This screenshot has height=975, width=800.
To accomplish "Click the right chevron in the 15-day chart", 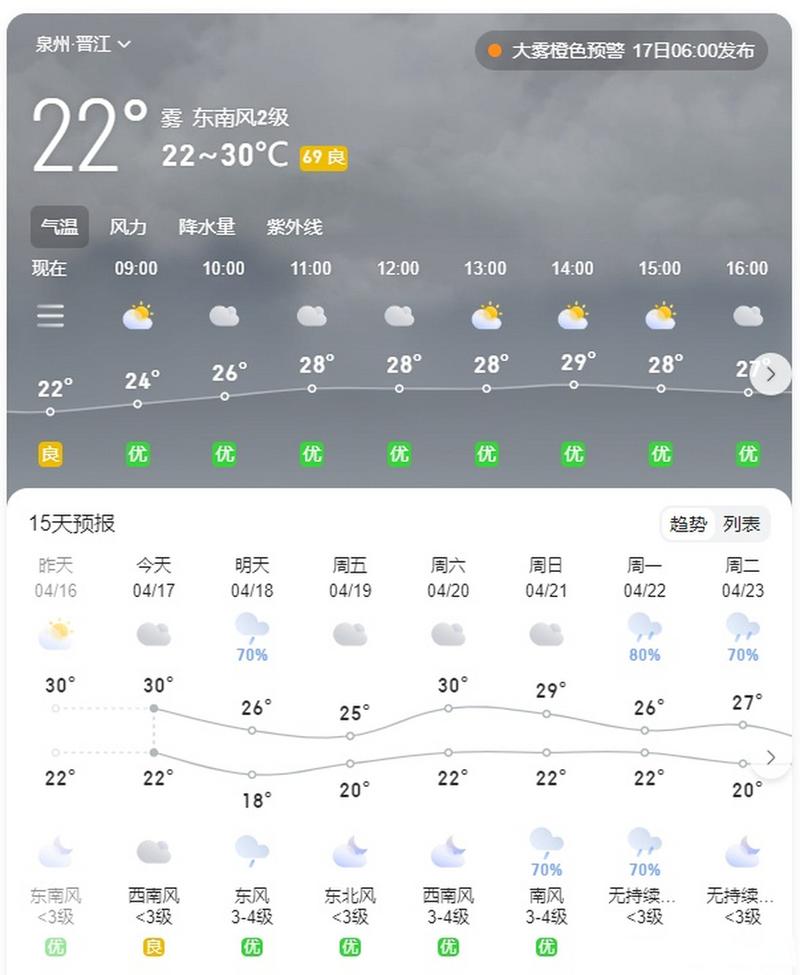I will [x=770, y=758].
